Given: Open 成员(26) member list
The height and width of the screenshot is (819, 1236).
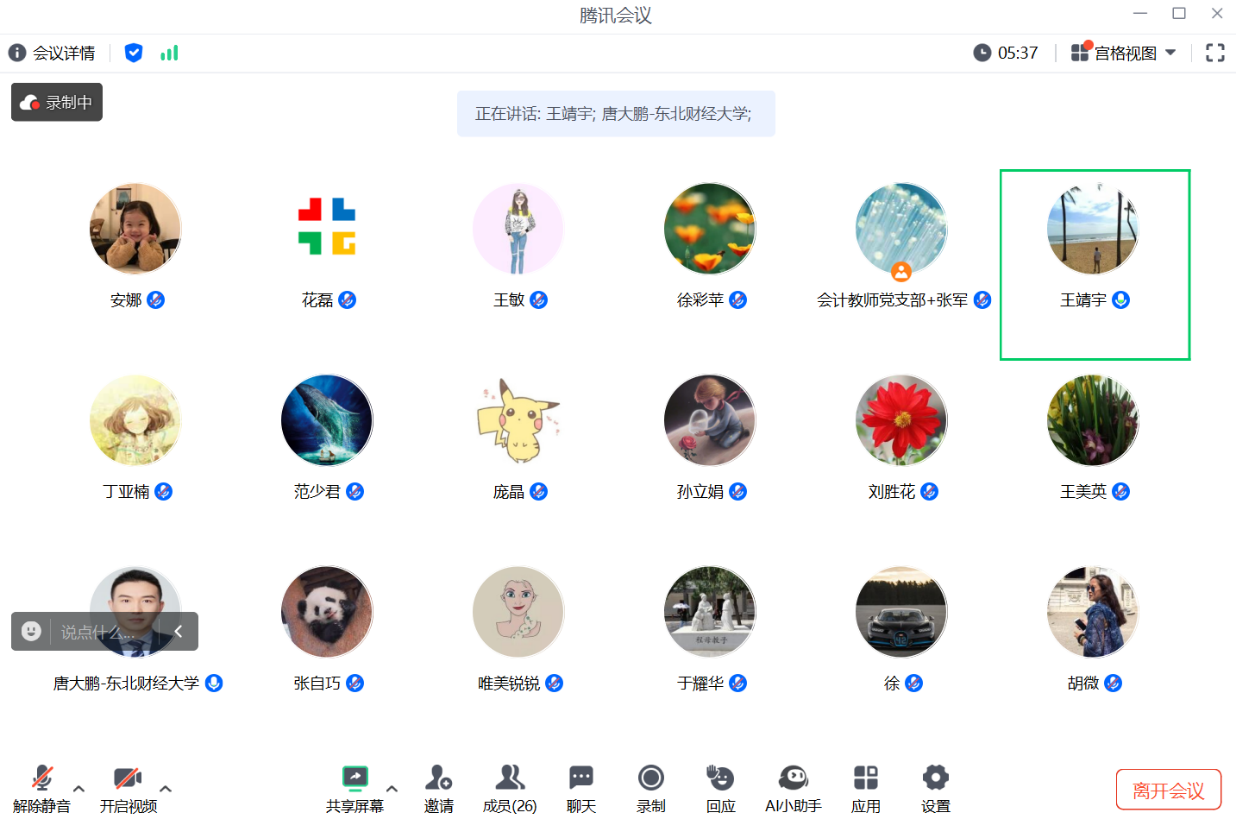Looking at the screenshot, I should coord(510,788).
